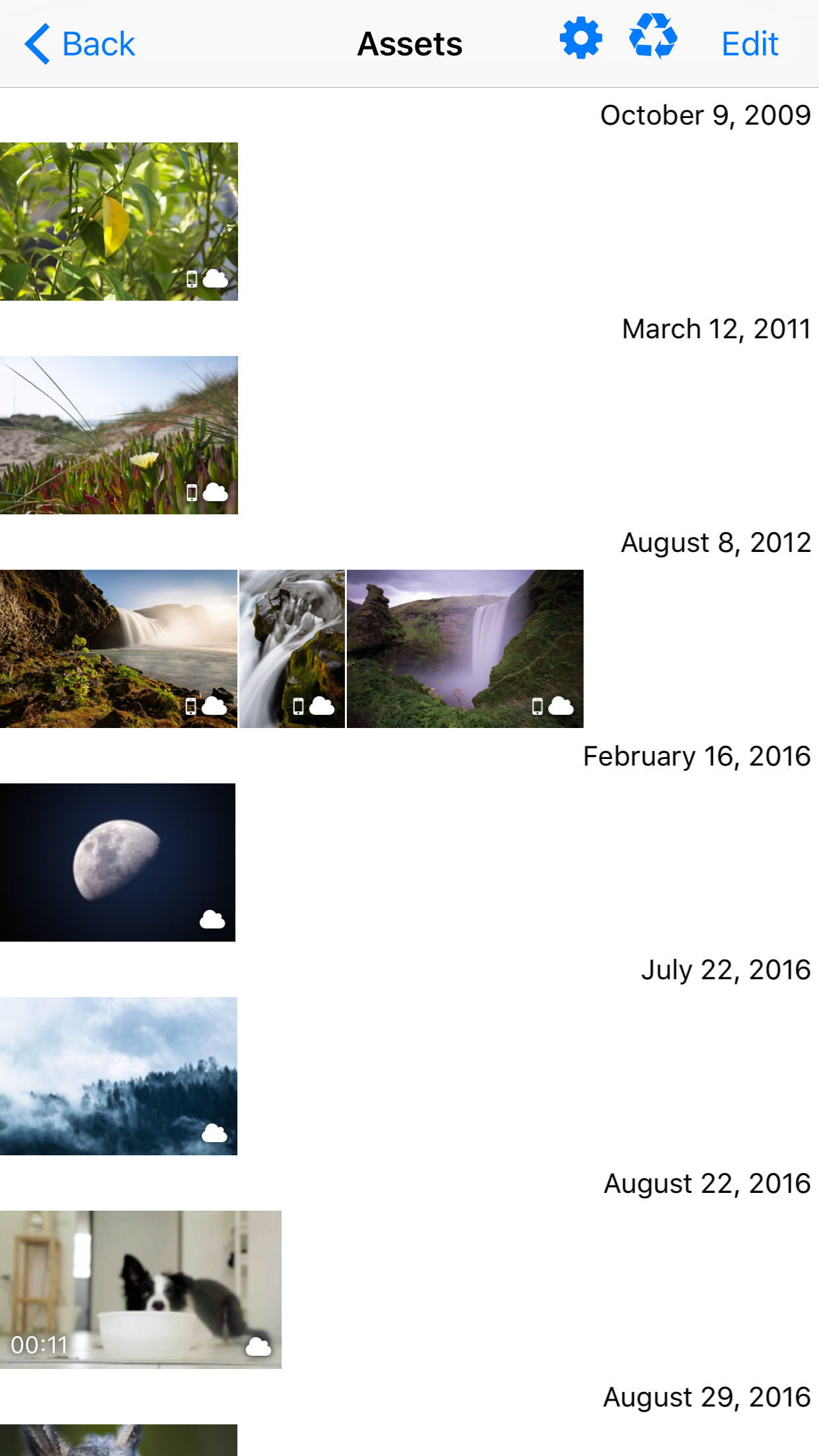This screenshot has height=1456, width=819.
Task: Open the partially visible August 29, 2016 photo
Action: pos(119,1440)
